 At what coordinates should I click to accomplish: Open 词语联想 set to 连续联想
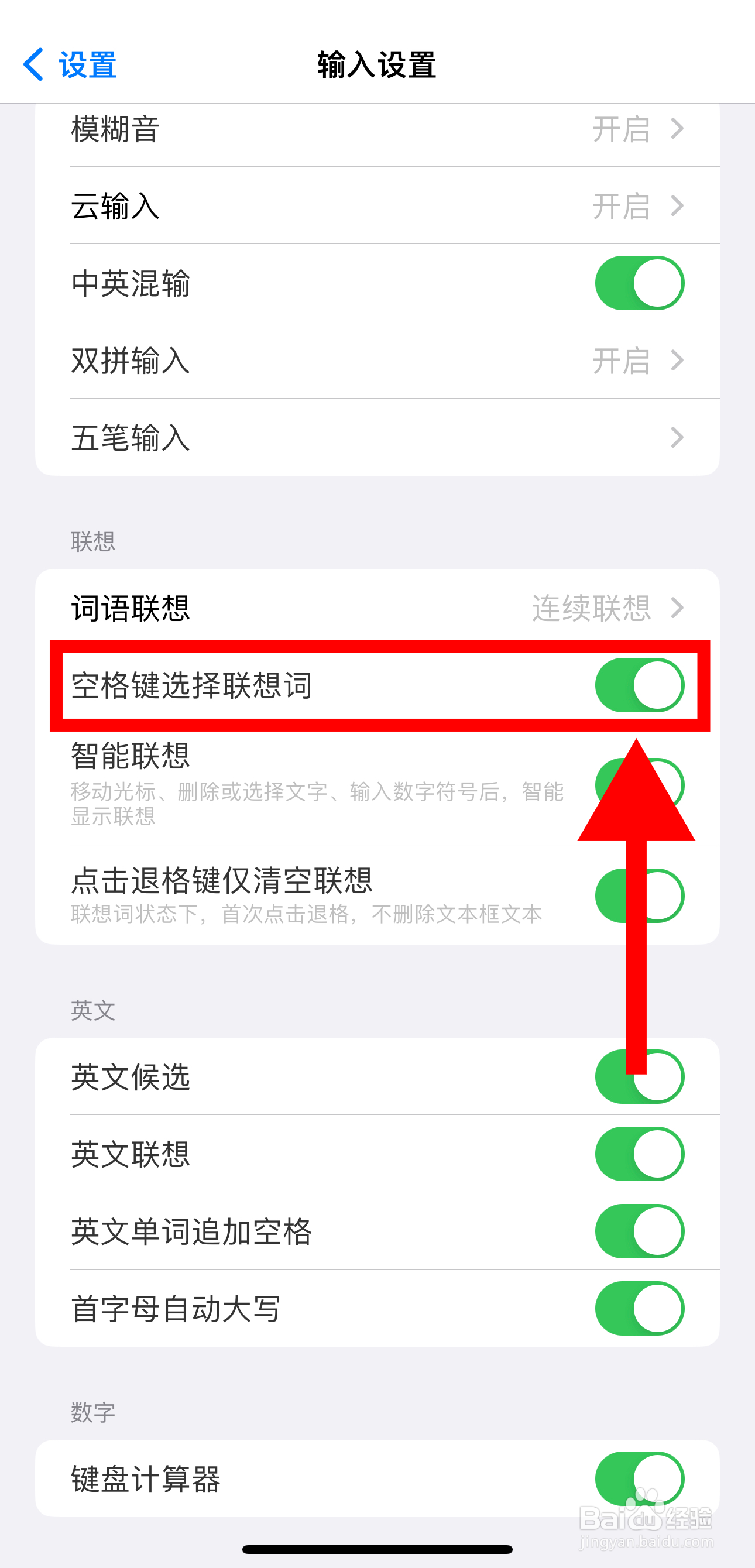[377, 606]
